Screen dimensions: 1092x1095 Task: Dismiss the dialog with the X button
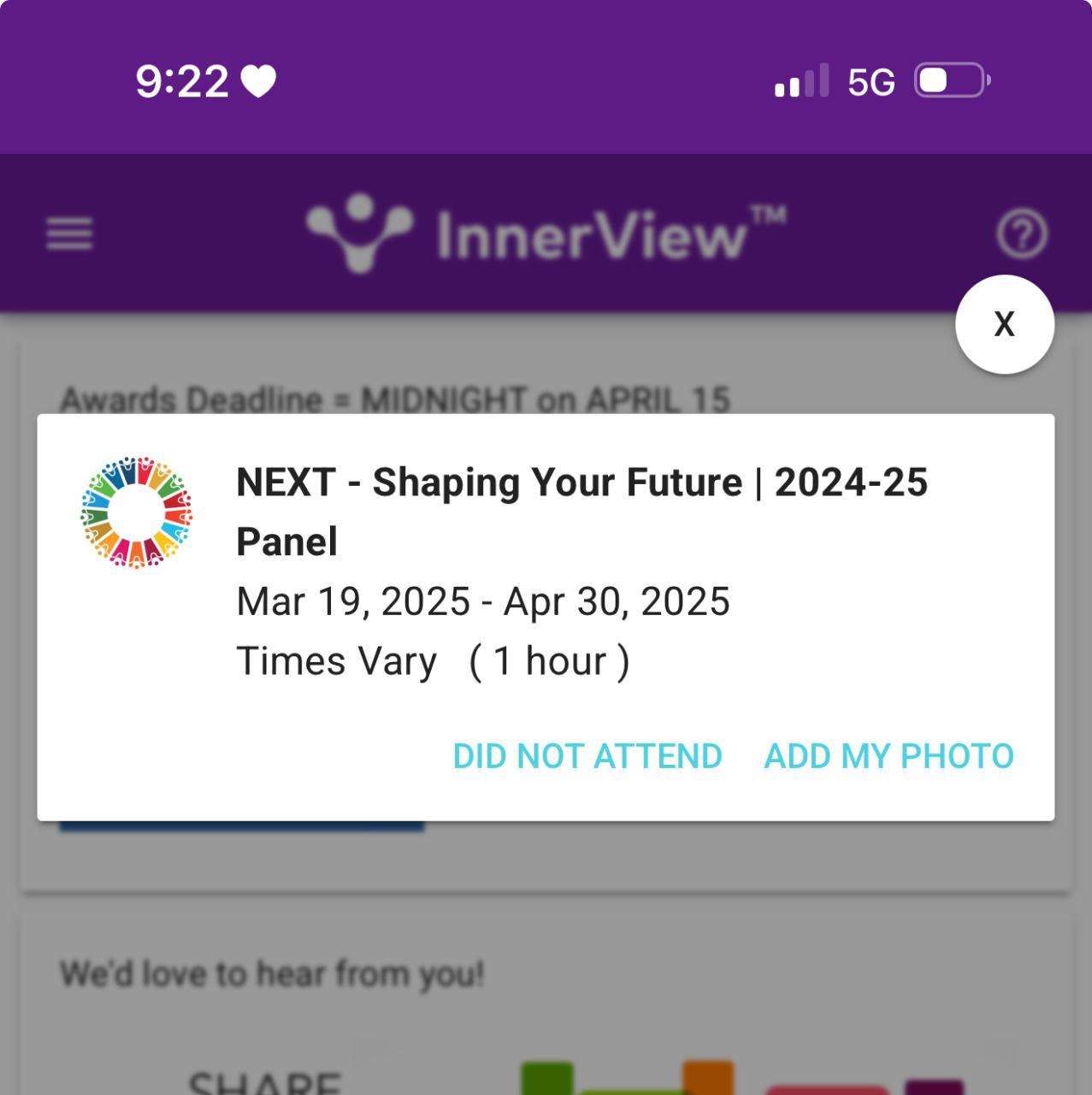[1004, 324]
